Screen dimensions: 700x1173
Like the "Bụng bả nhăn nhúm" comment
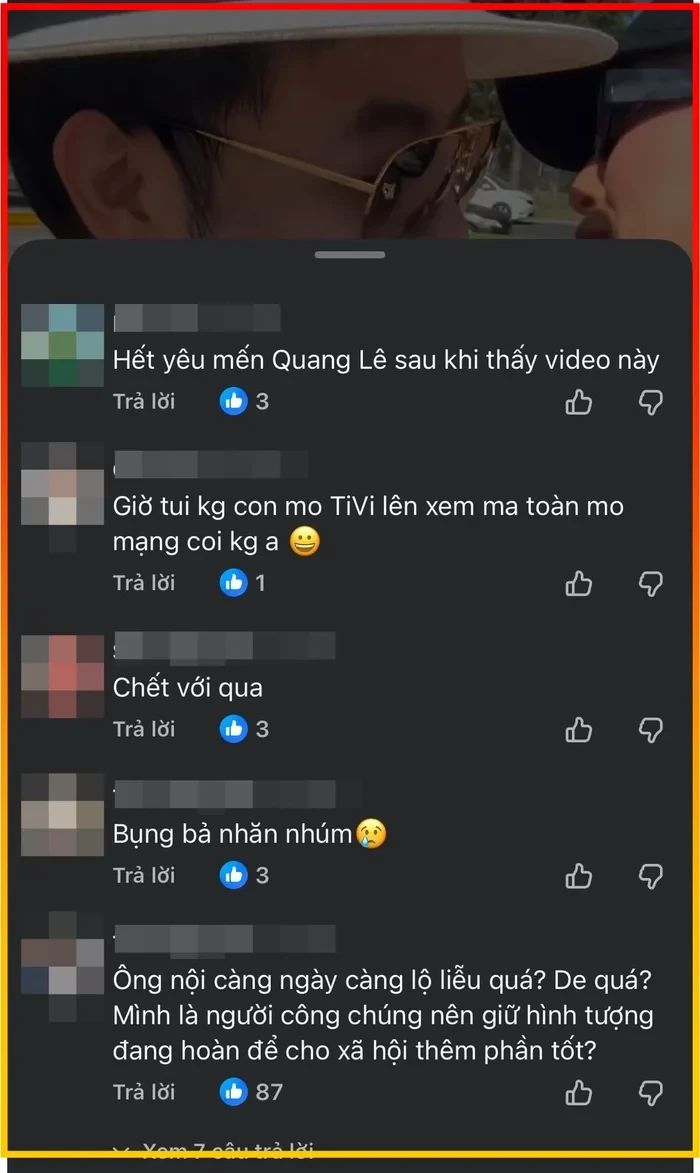579,876
